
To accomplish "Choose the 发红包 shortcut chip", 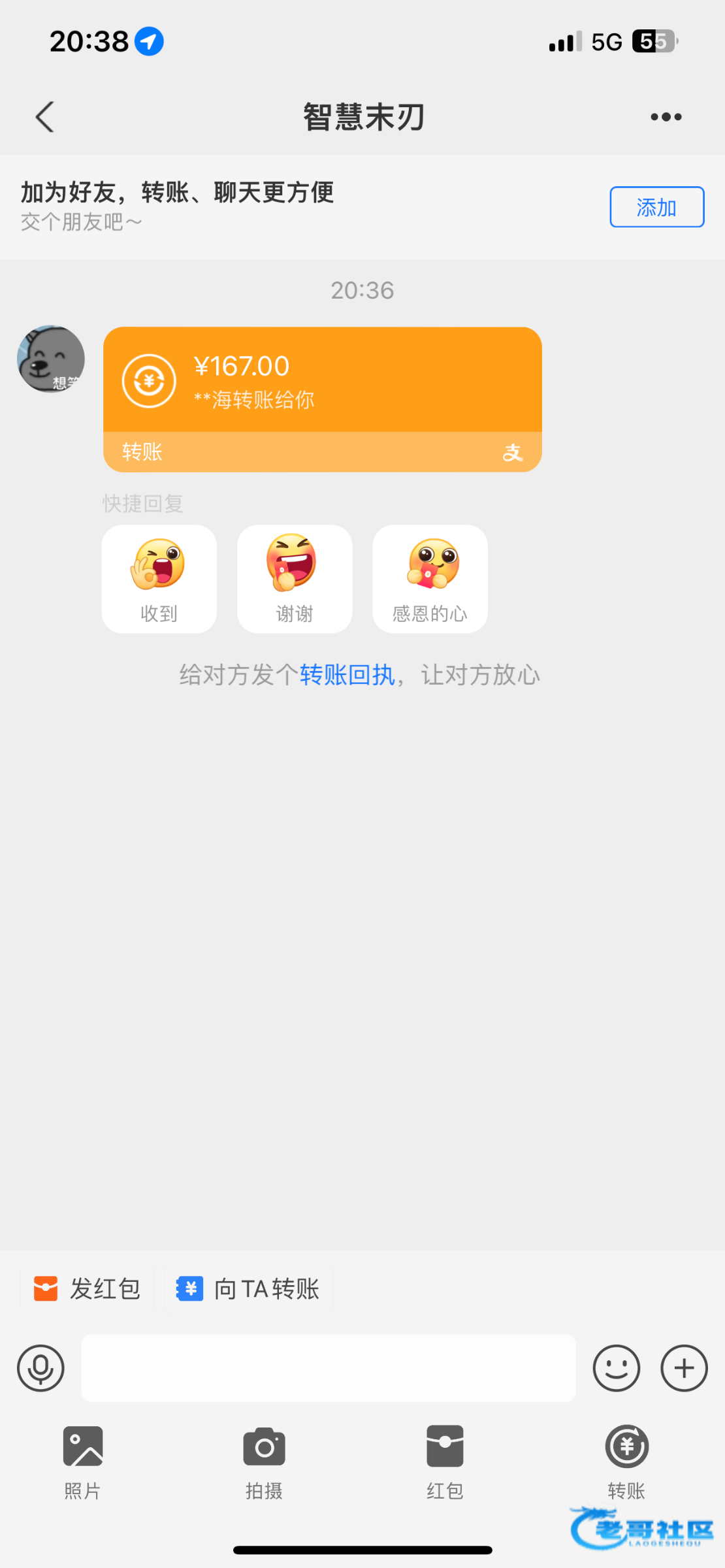I will pyautogui.click(x=88, y=1288).
